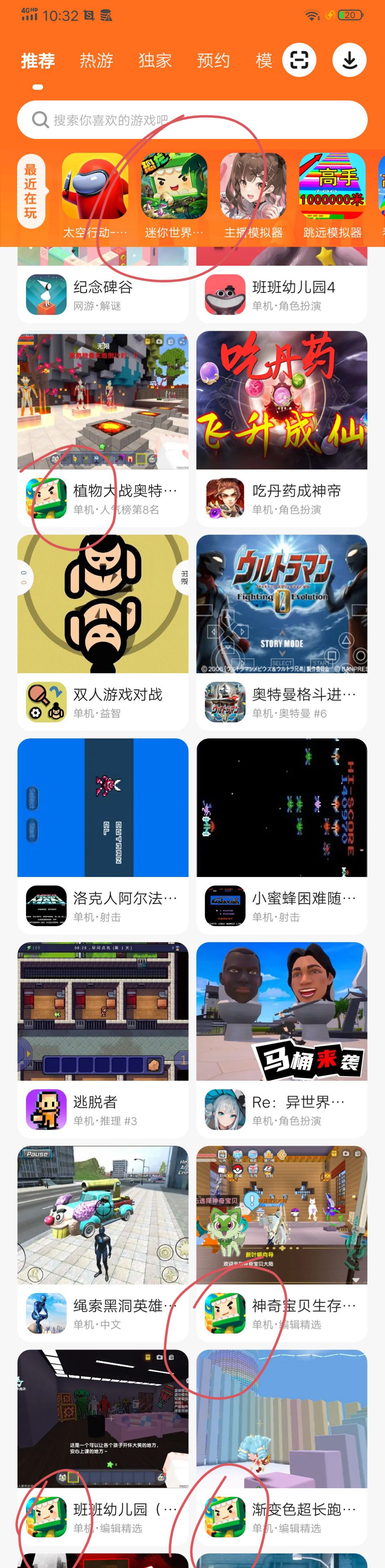Switch to the 热游 tab

coord(96,60)
